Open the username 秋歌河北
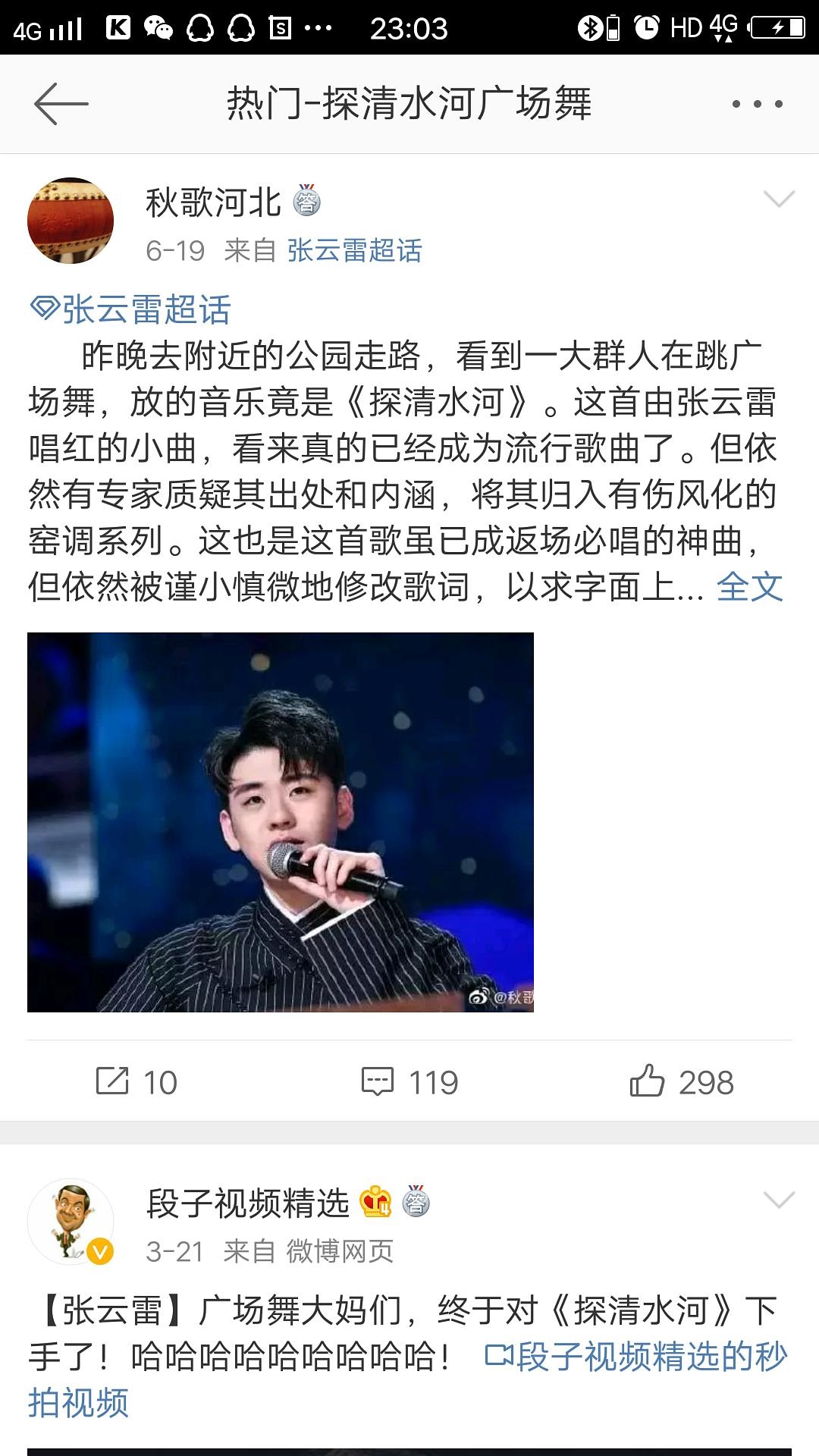 coord(213,202)
